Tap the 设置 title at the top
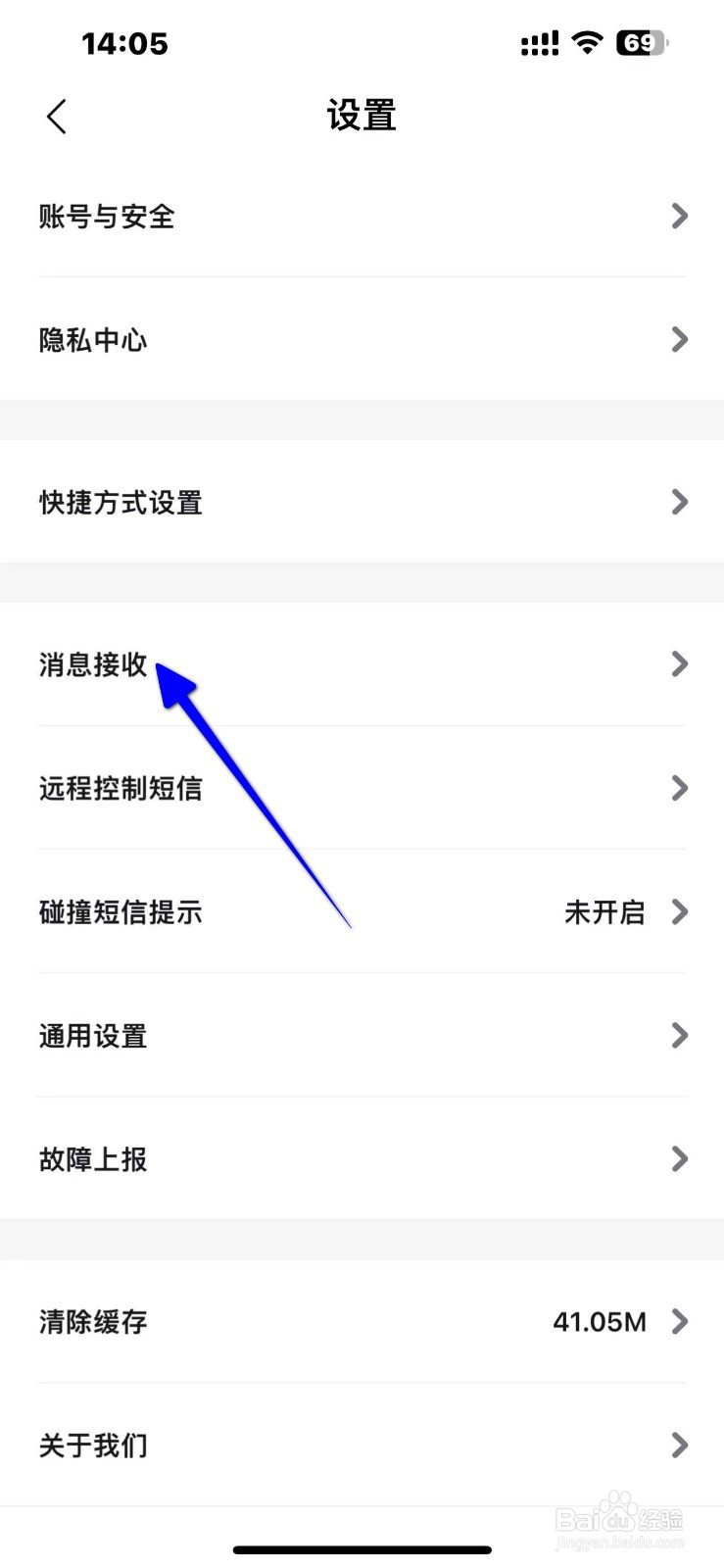724x1568 pixels. pos(362,115)
